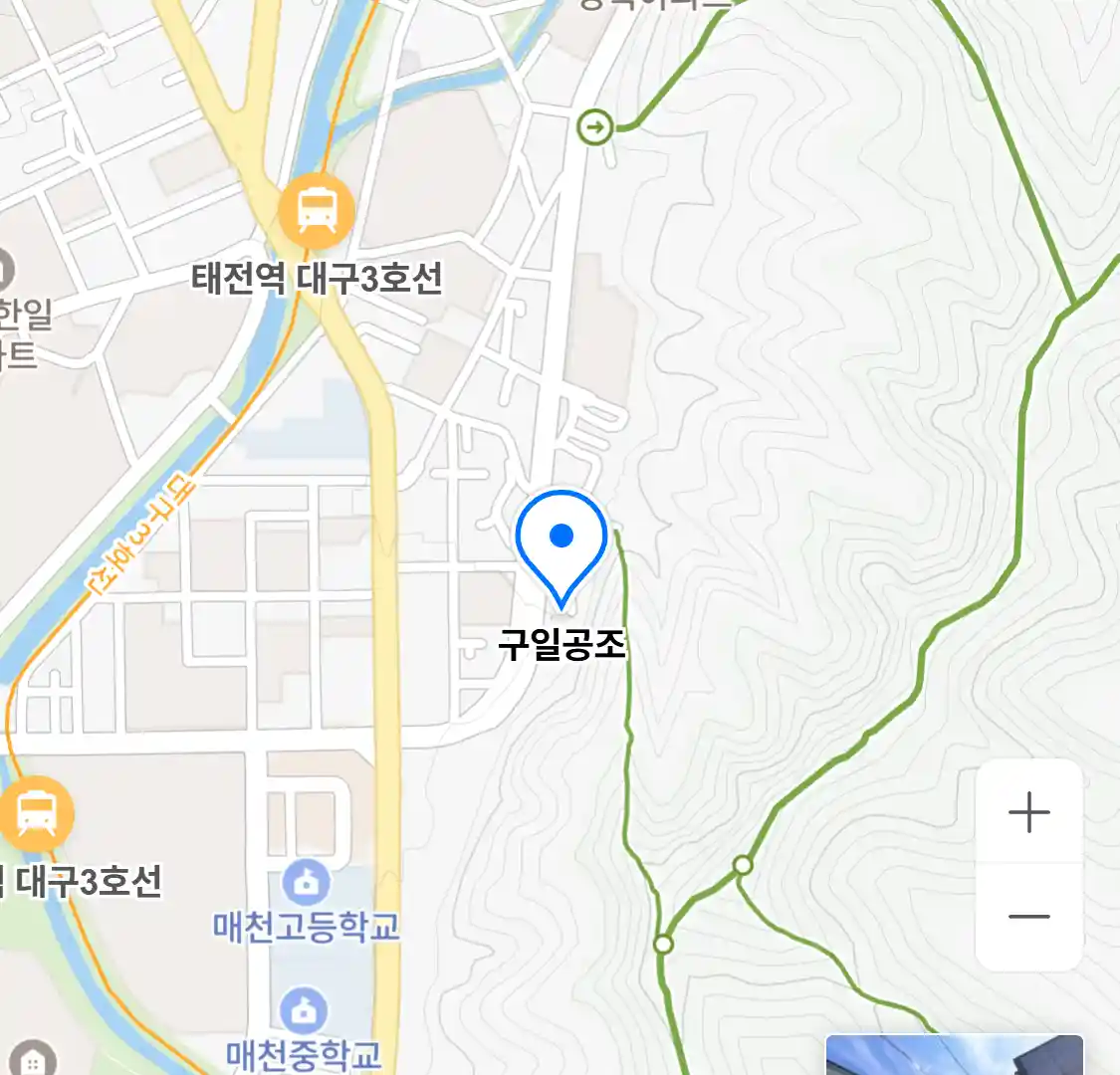
Task: Open the 매천중학교 school marker
Action: (304, 1011)
